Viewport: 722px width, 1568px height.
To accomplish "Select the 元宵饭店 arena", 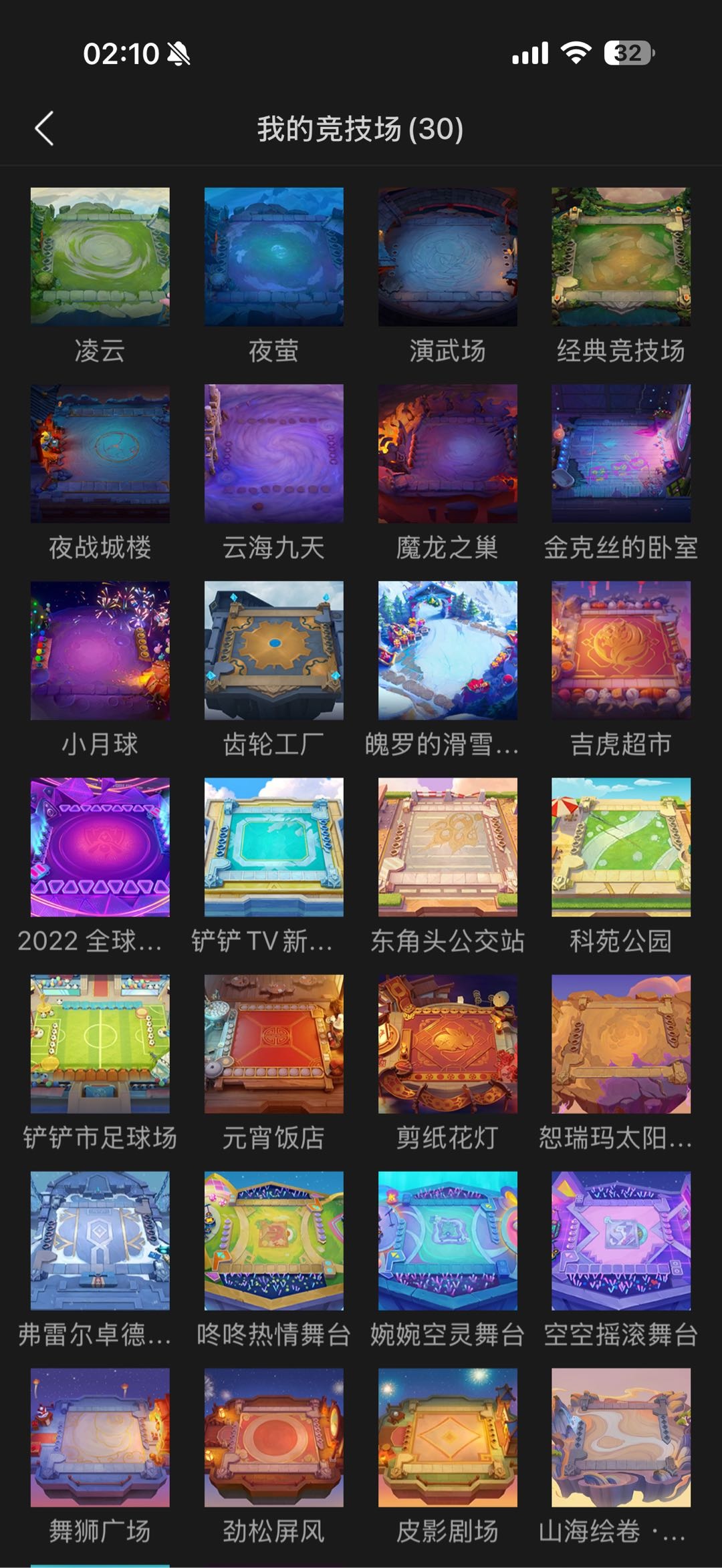I will [273, 1044].
